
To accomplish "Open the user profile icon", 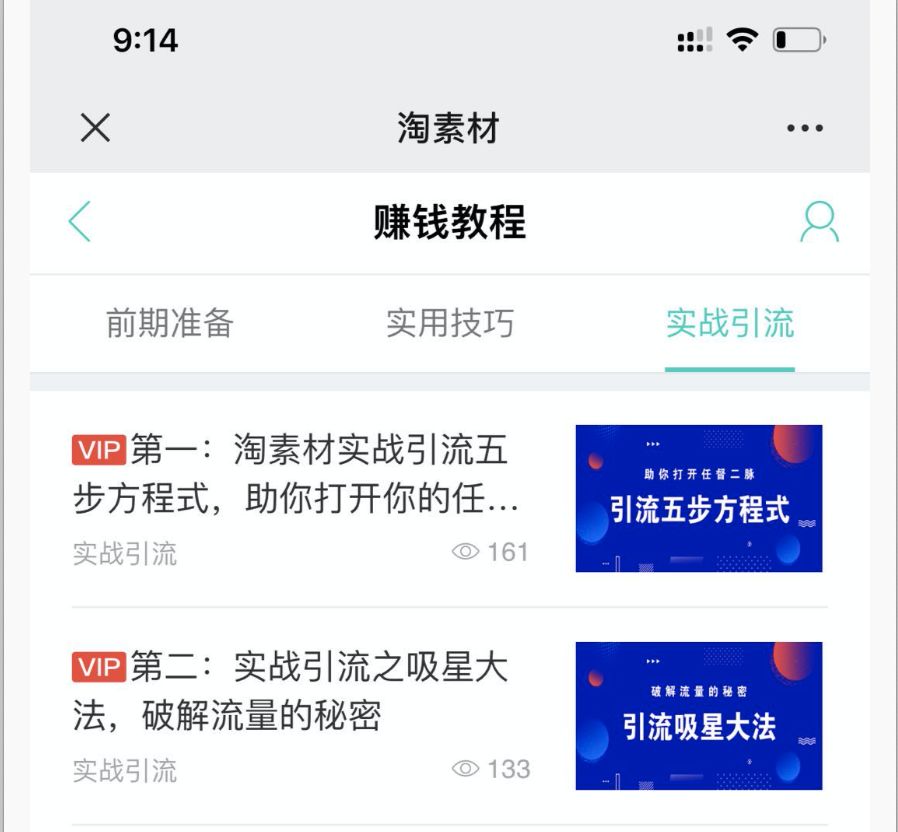I will tap(819, 223).
